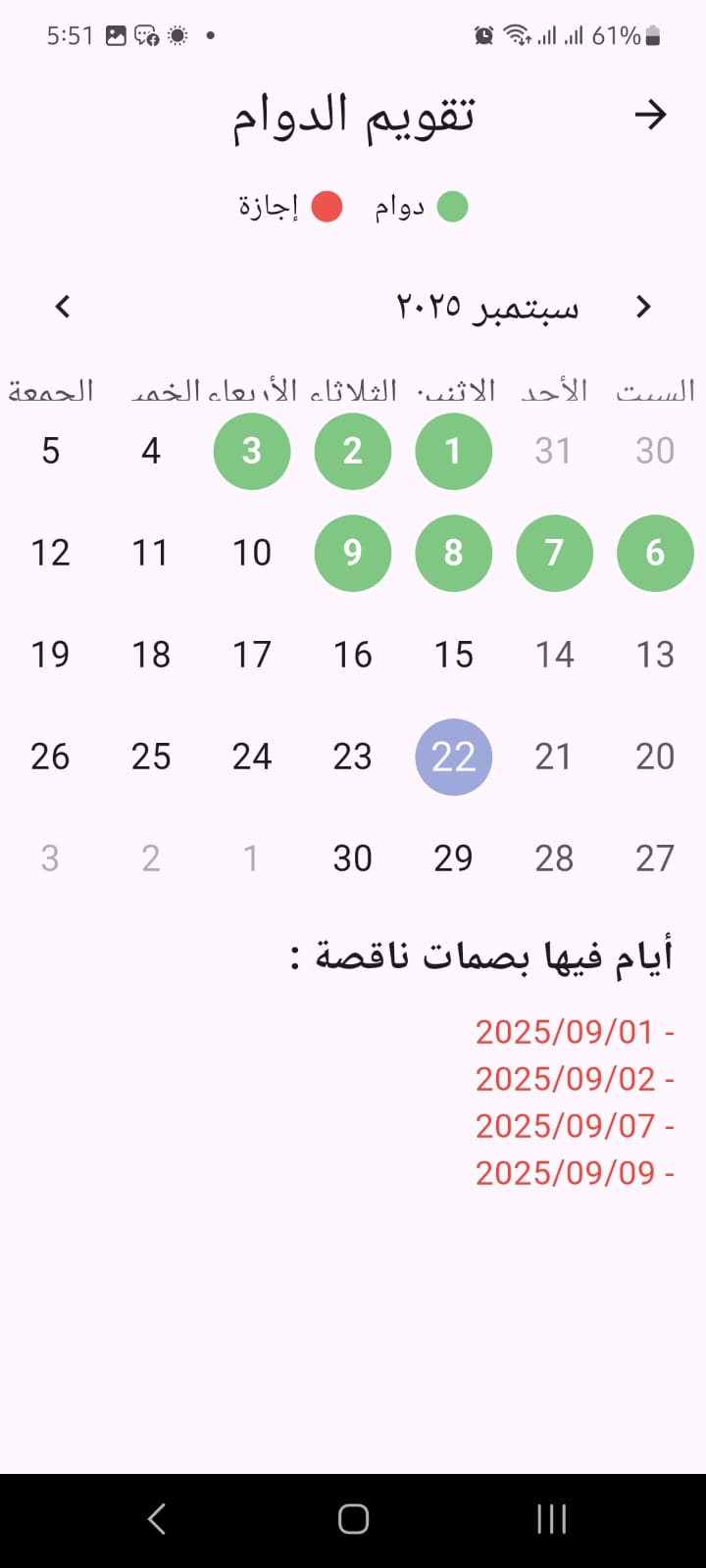The image size is (706, 1568).
Task: Select day 22 in the calendar
Action: (453, 757)
